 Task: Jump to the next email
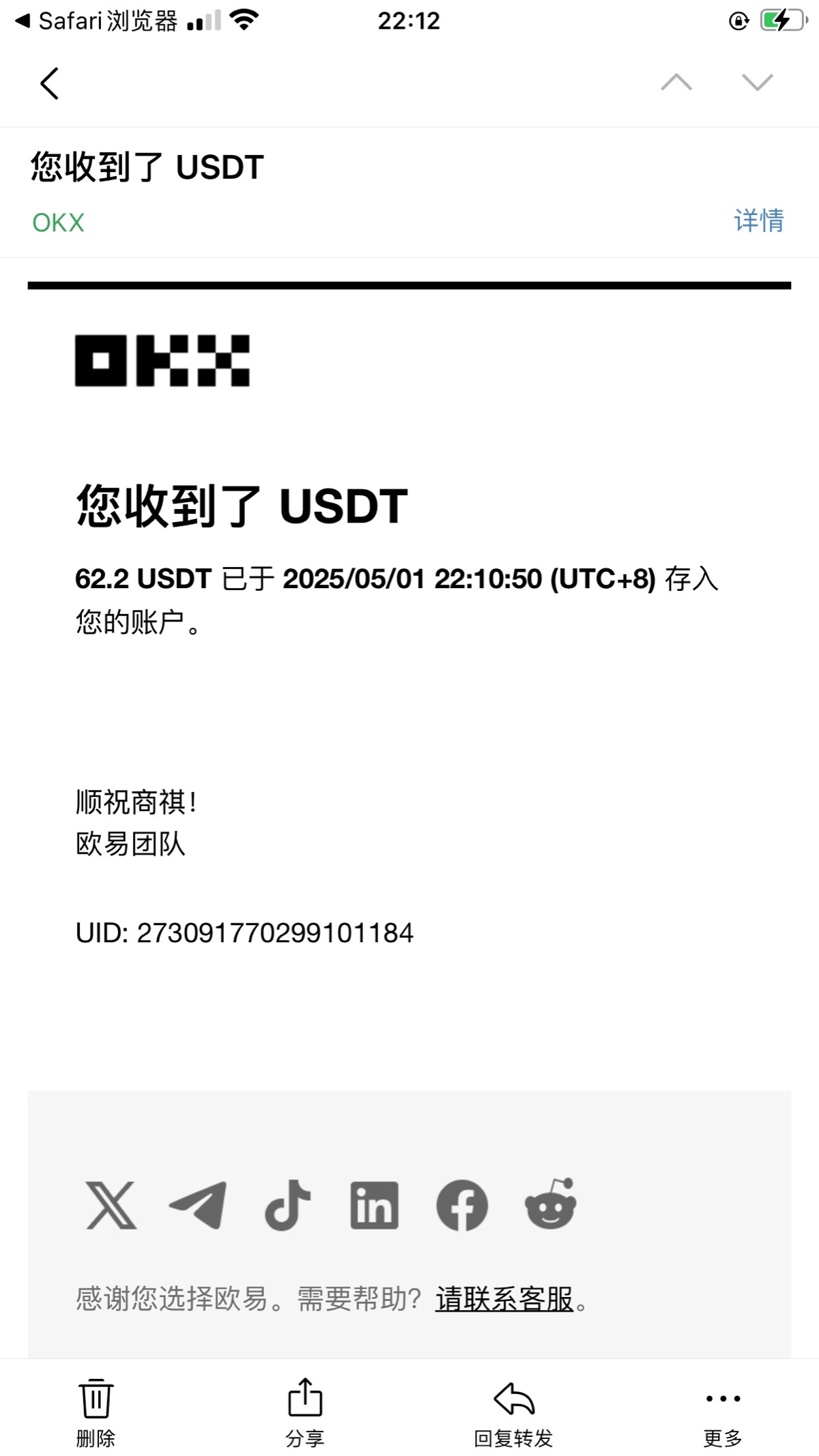pyautogui.click(x=757, y=83)
